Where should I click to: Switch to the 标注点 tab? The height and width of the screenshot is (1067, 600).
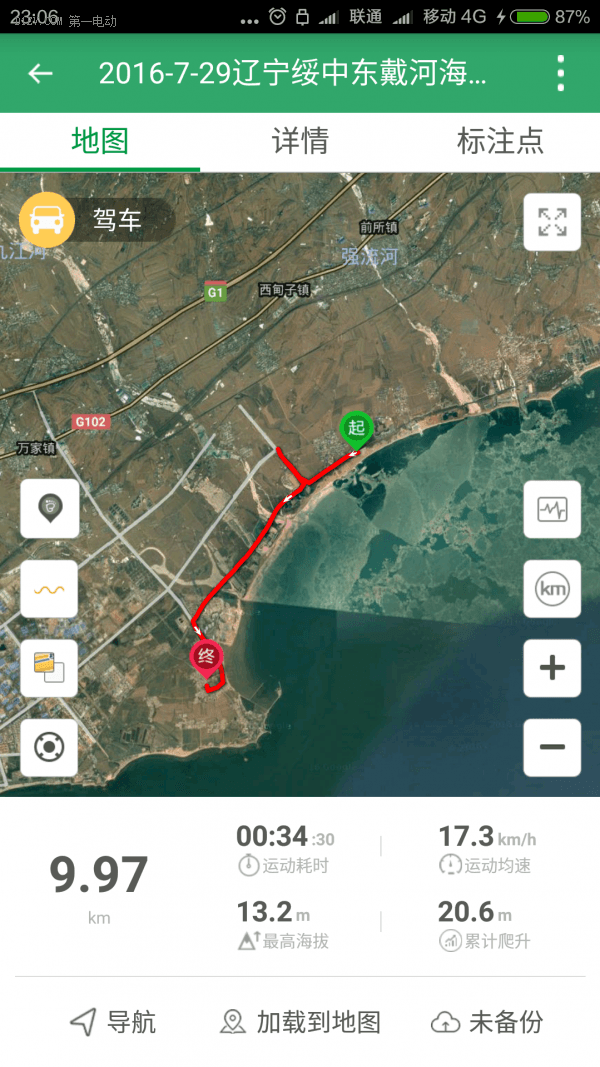tap(500, 141)
